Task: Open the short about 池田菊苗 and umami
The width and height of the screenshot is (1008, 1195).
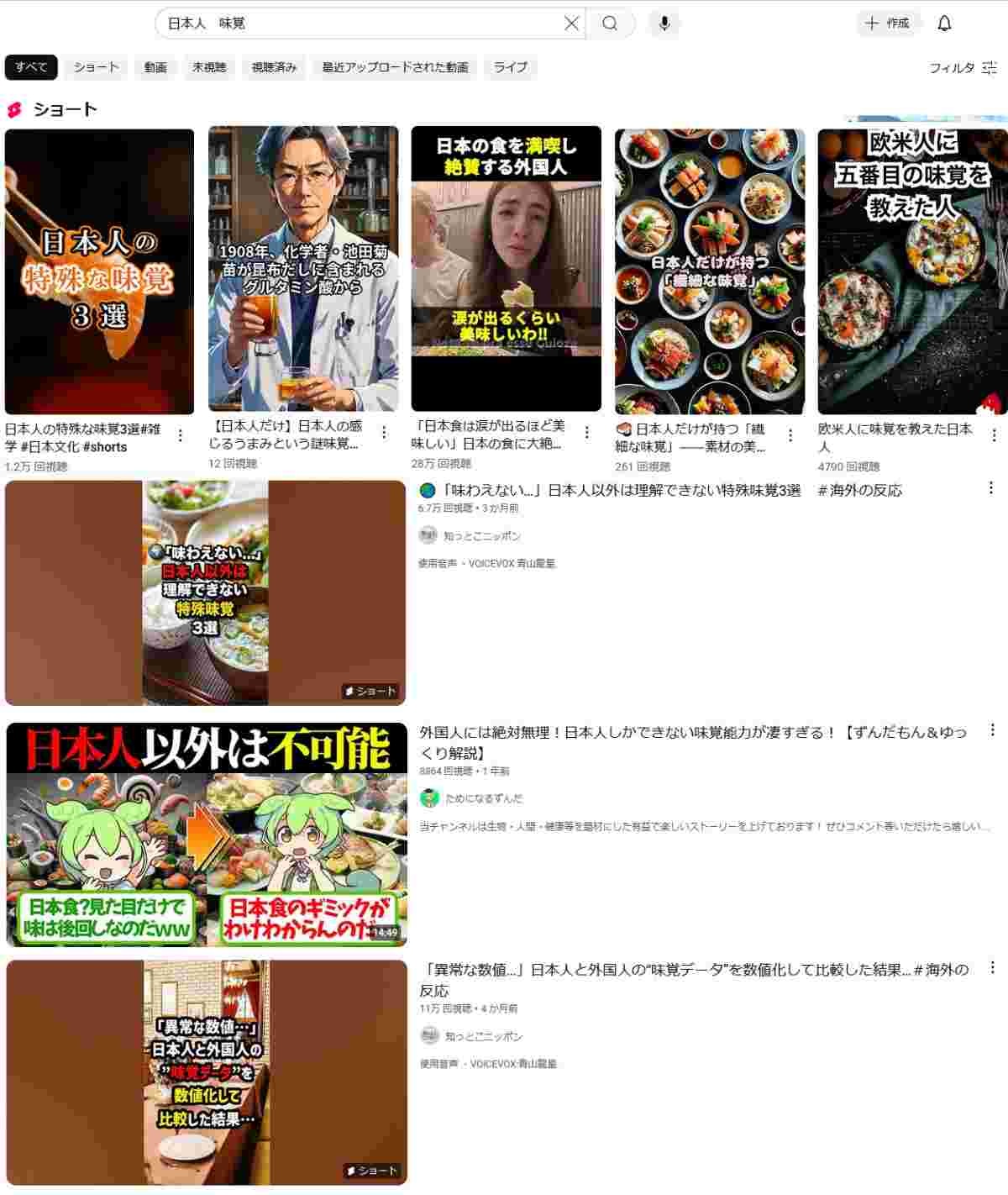Action: [303, 269]
